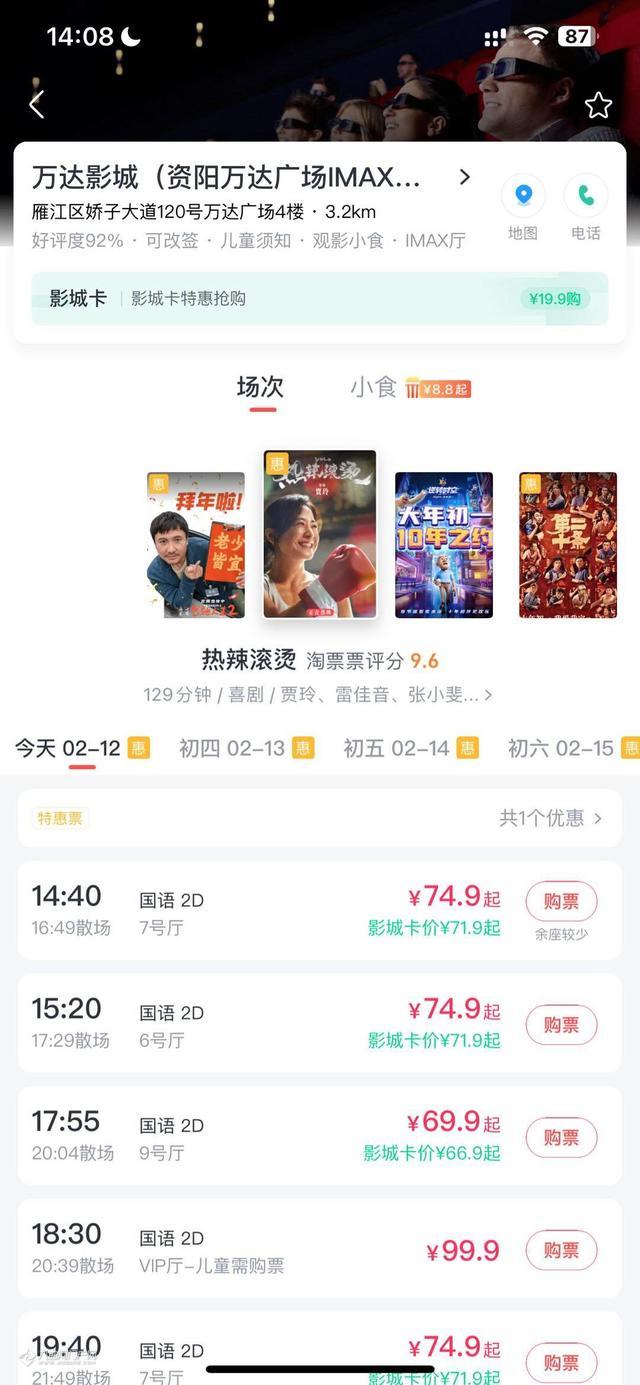Buy tickets for the 14:40 showing
The image size is (640, 1385).
[561, 902]
